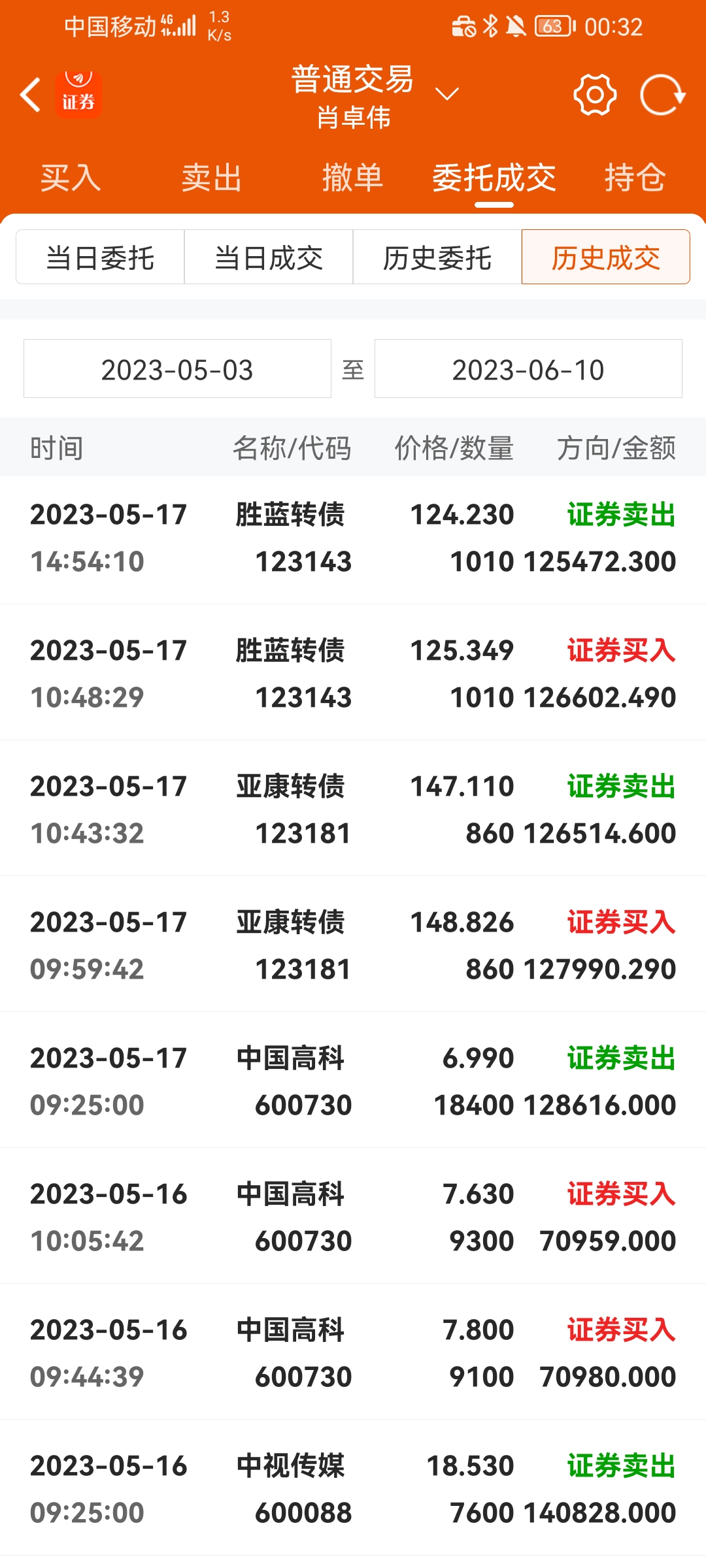
Task: Go to the 持仓 tab
Action: tap(635, 178)
